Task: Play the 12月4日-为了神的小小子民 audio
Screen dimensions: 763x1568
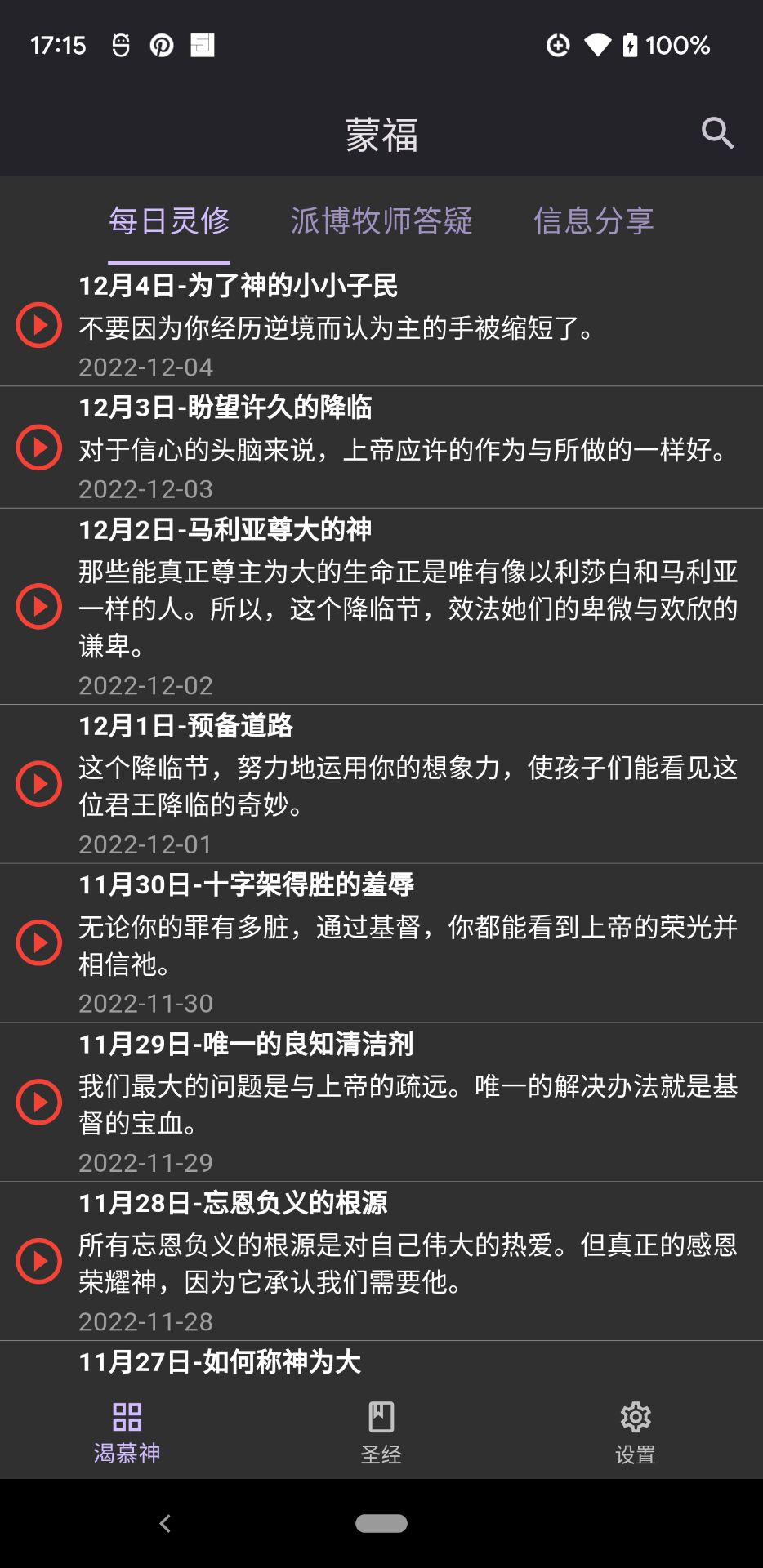Action: (x=38, y=325)
